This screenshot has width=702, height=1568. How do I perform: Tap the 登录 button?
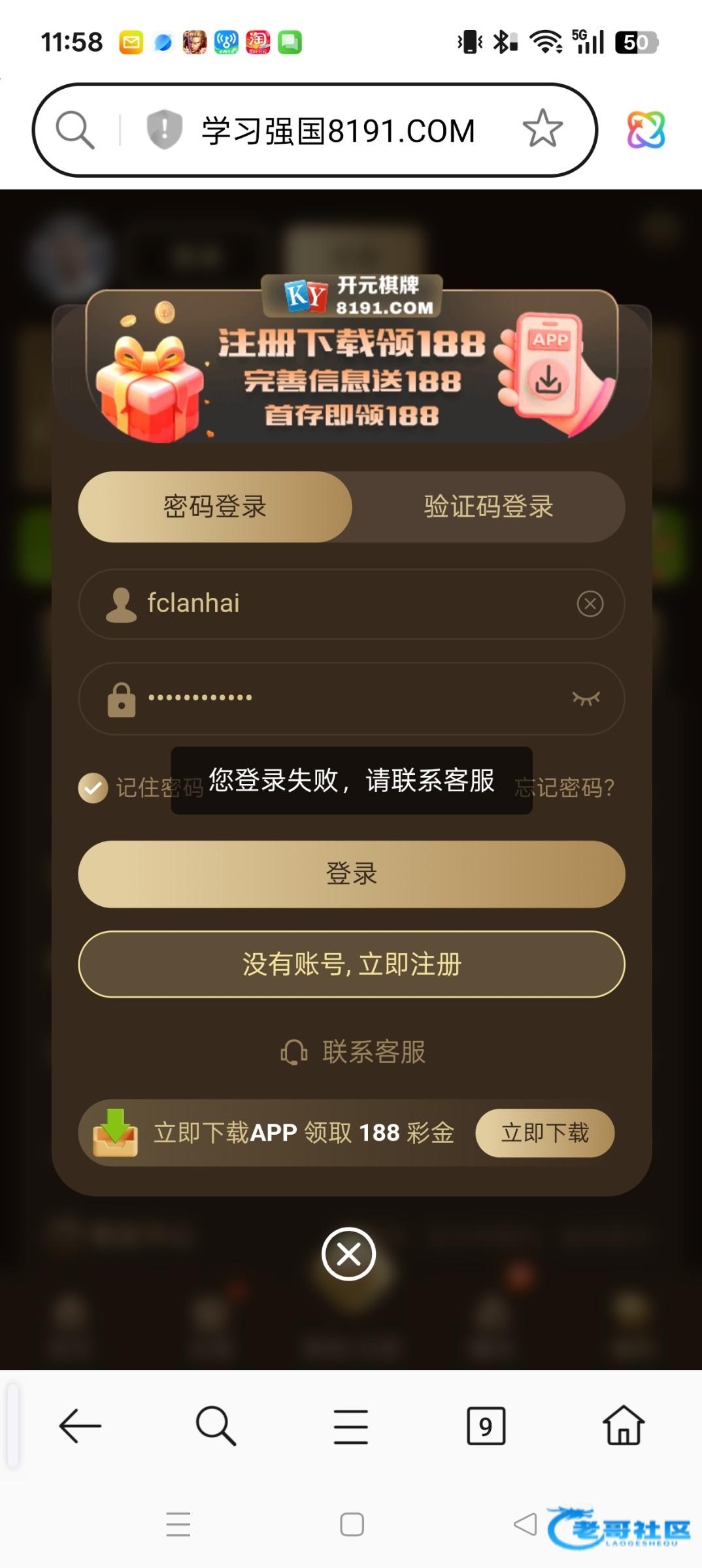(351, 874)
